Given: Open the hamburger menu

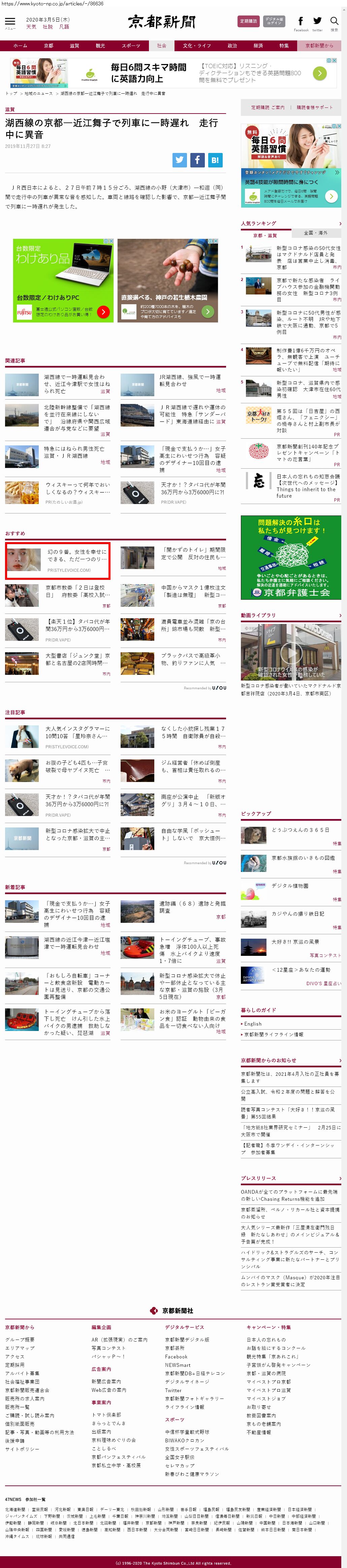Looking at the screenshot, I should 10,22.
